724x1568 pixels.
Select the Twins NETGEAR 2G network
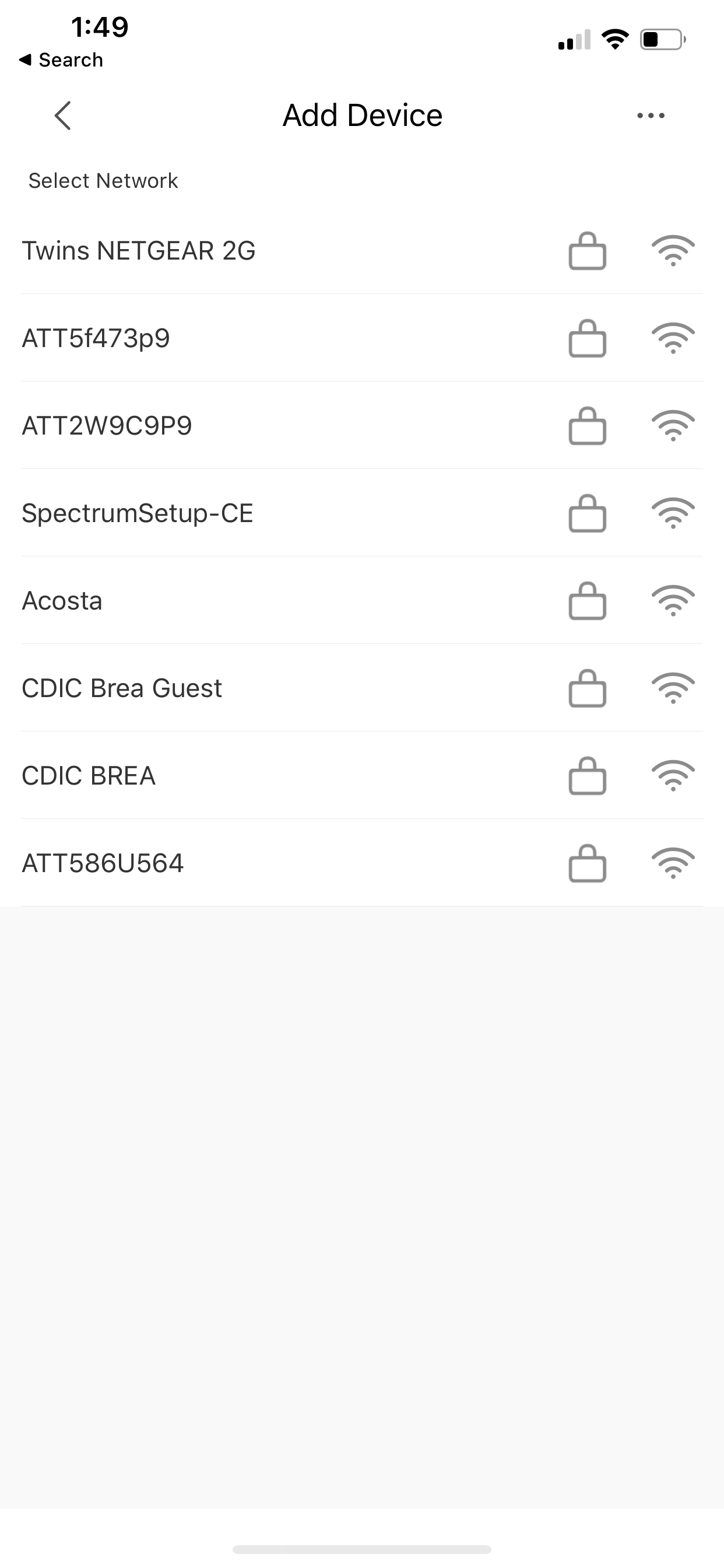[139, 251]
